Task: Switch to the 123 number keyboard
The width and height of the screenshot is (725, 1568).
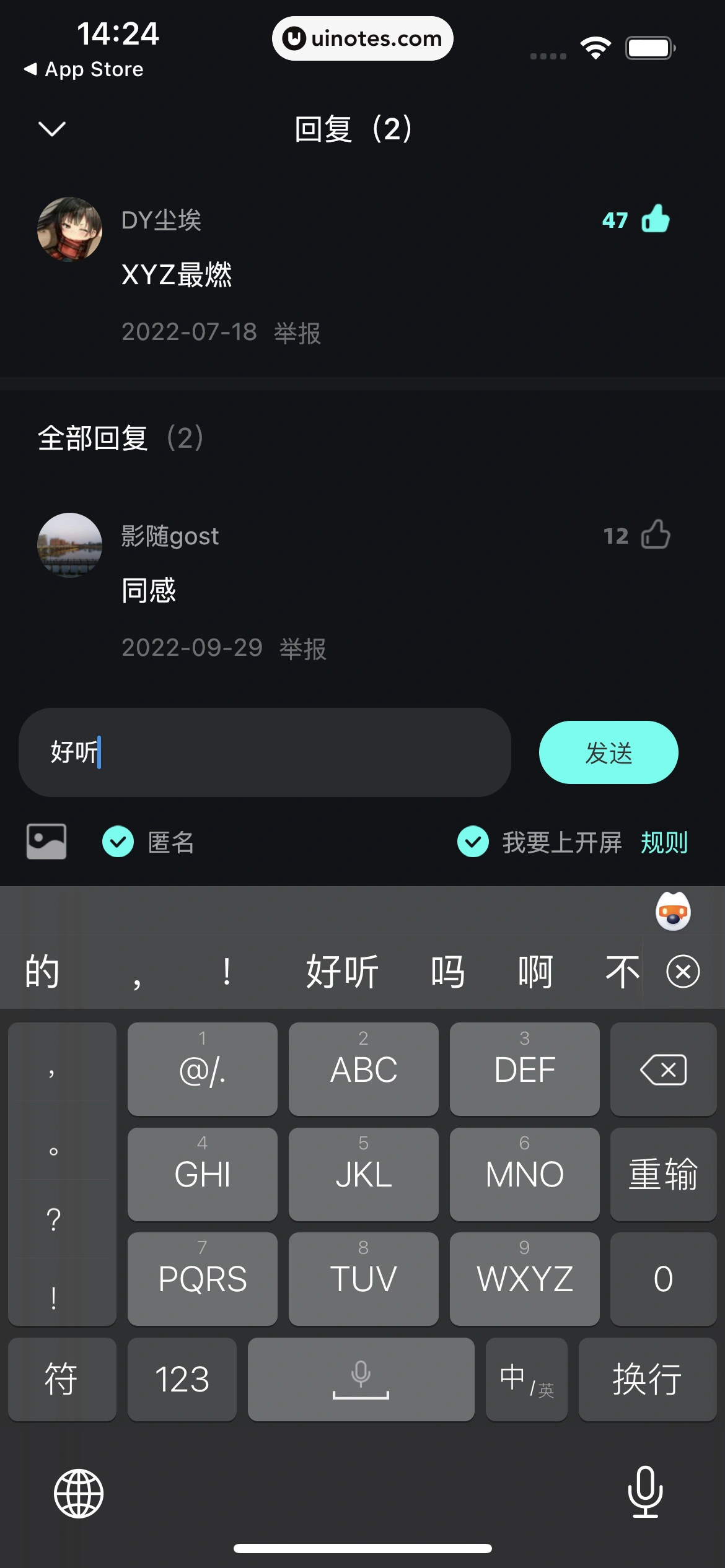Action: click(x=181, y=1378)
